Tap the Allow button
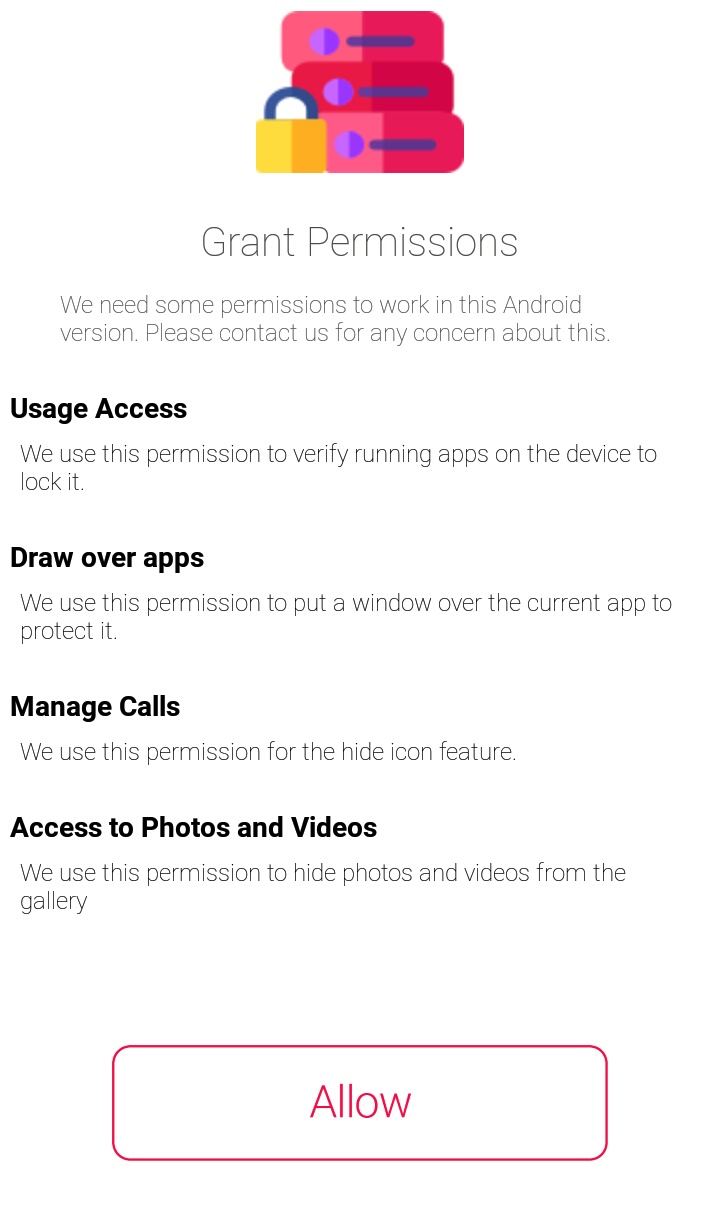Image resolution: width=720 pixels, height=1219 pixels. tap(360, 1103)
